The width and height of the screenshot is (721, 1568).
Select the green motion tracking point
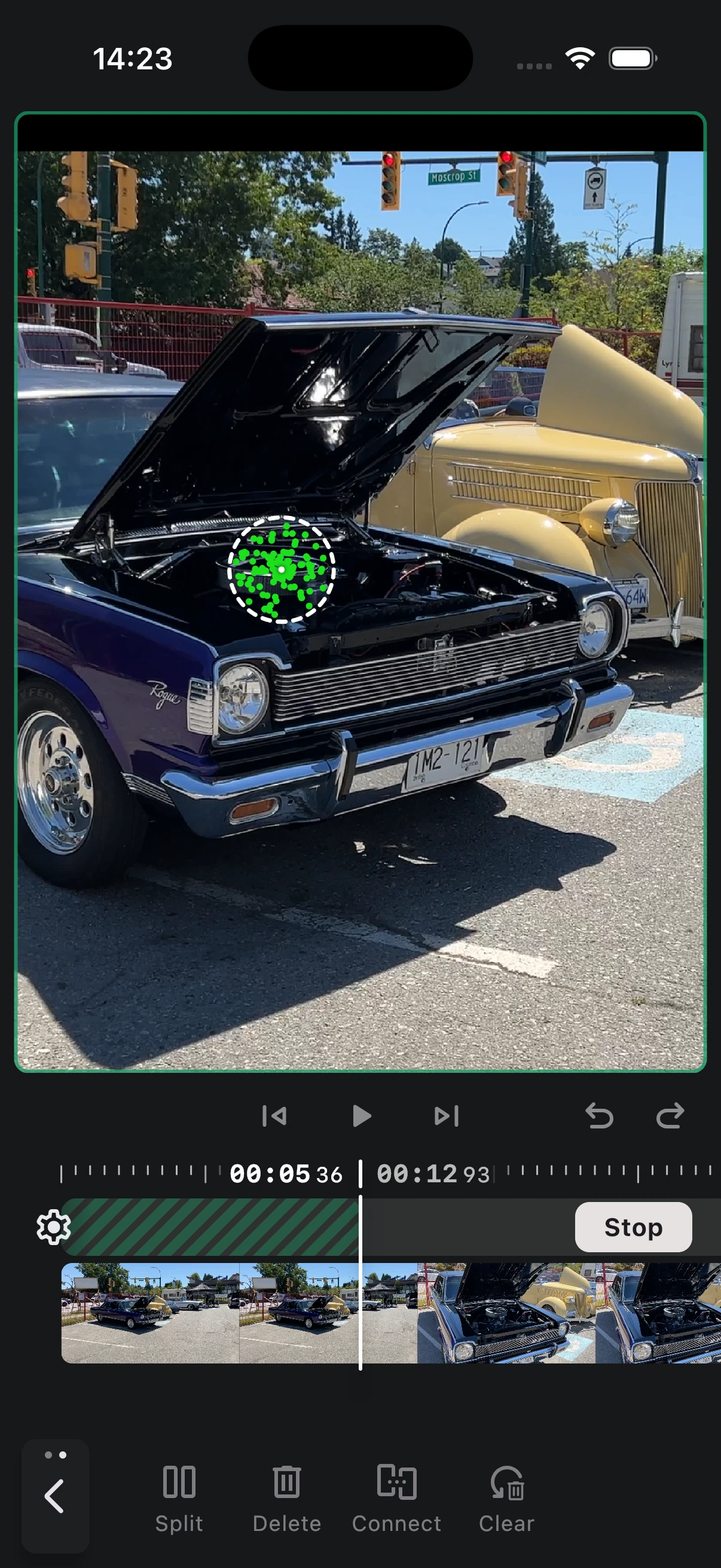[280, 570]
